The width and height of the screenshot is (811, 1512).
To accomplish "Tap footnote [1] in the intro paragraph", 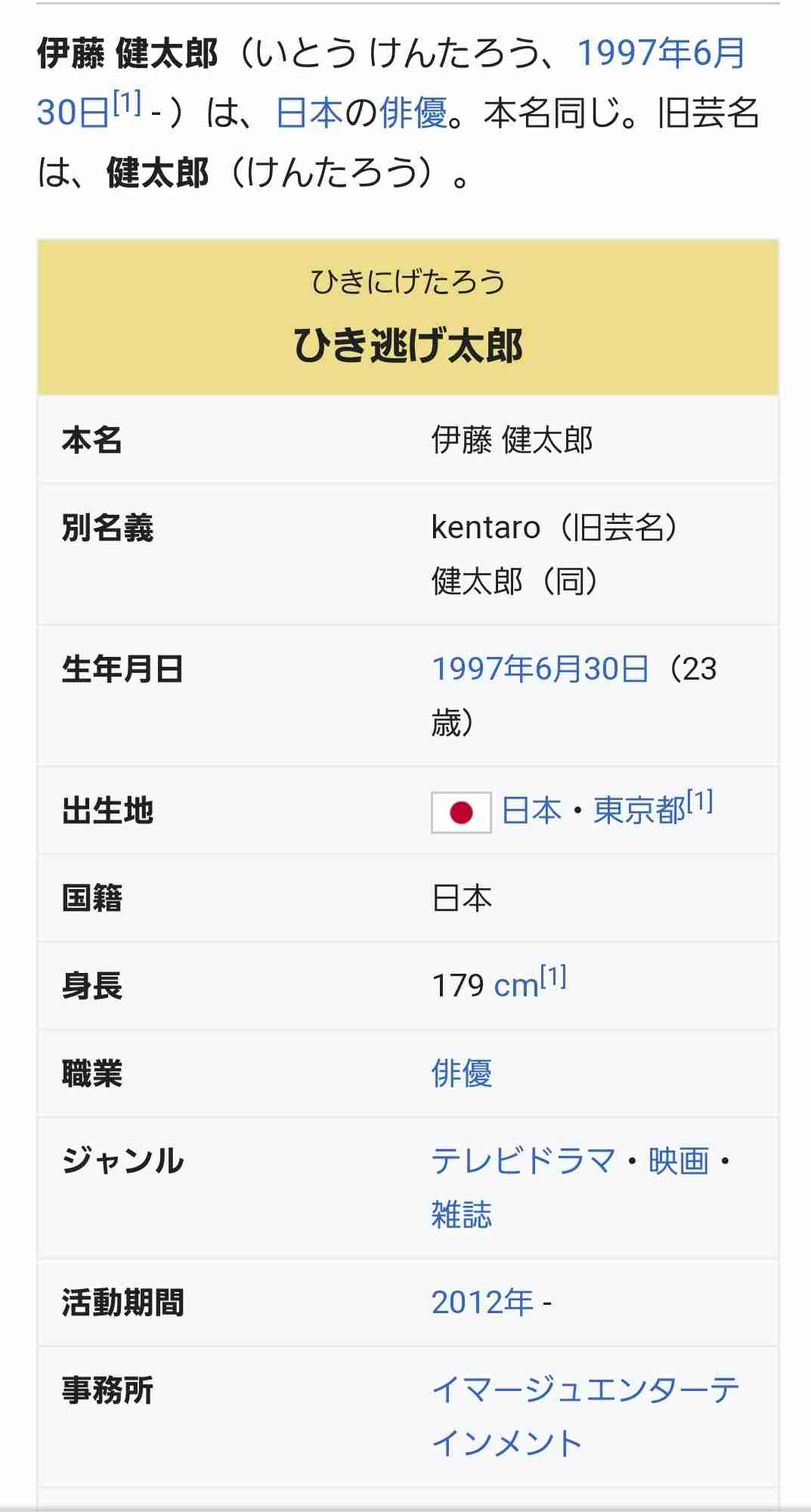I will coord(127,103).
